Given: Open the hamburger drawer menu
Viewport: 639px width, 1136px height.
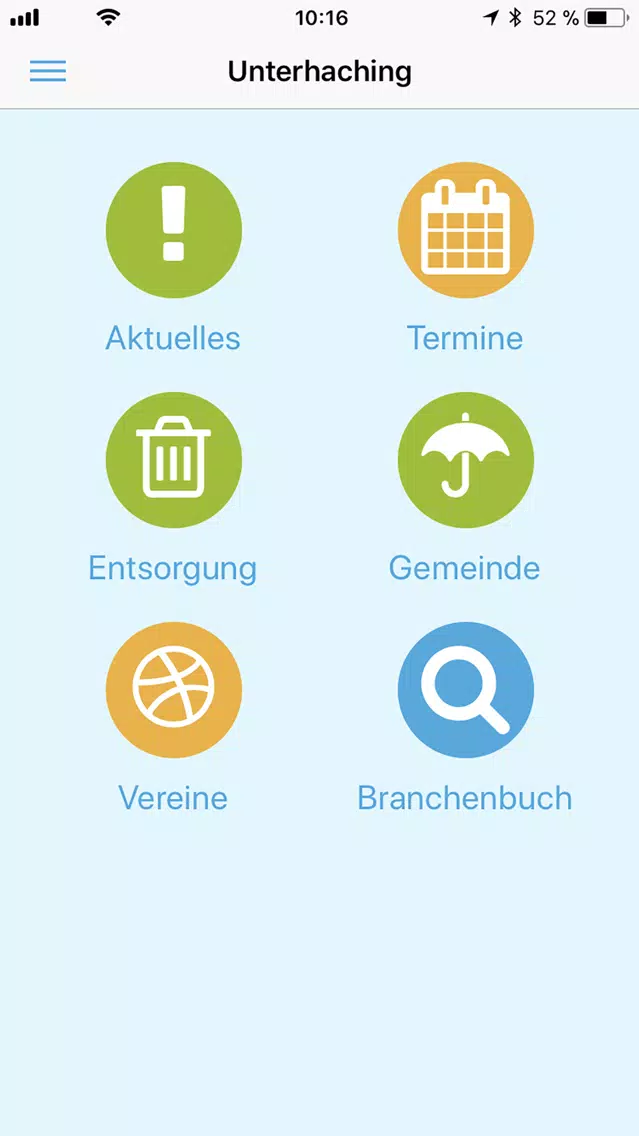Looking at the screenshot, I should 48,71.
